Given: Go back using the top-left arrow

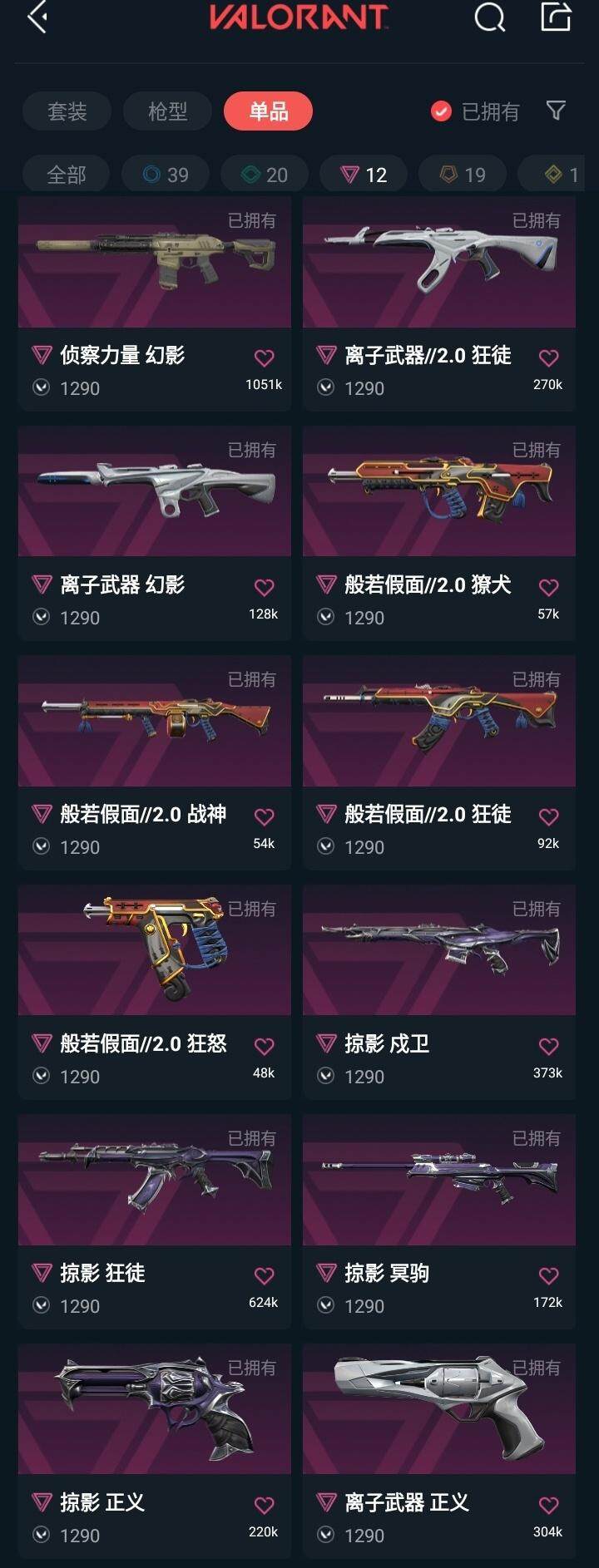Looking at the screenshot, I should click(x=37, y=17).
